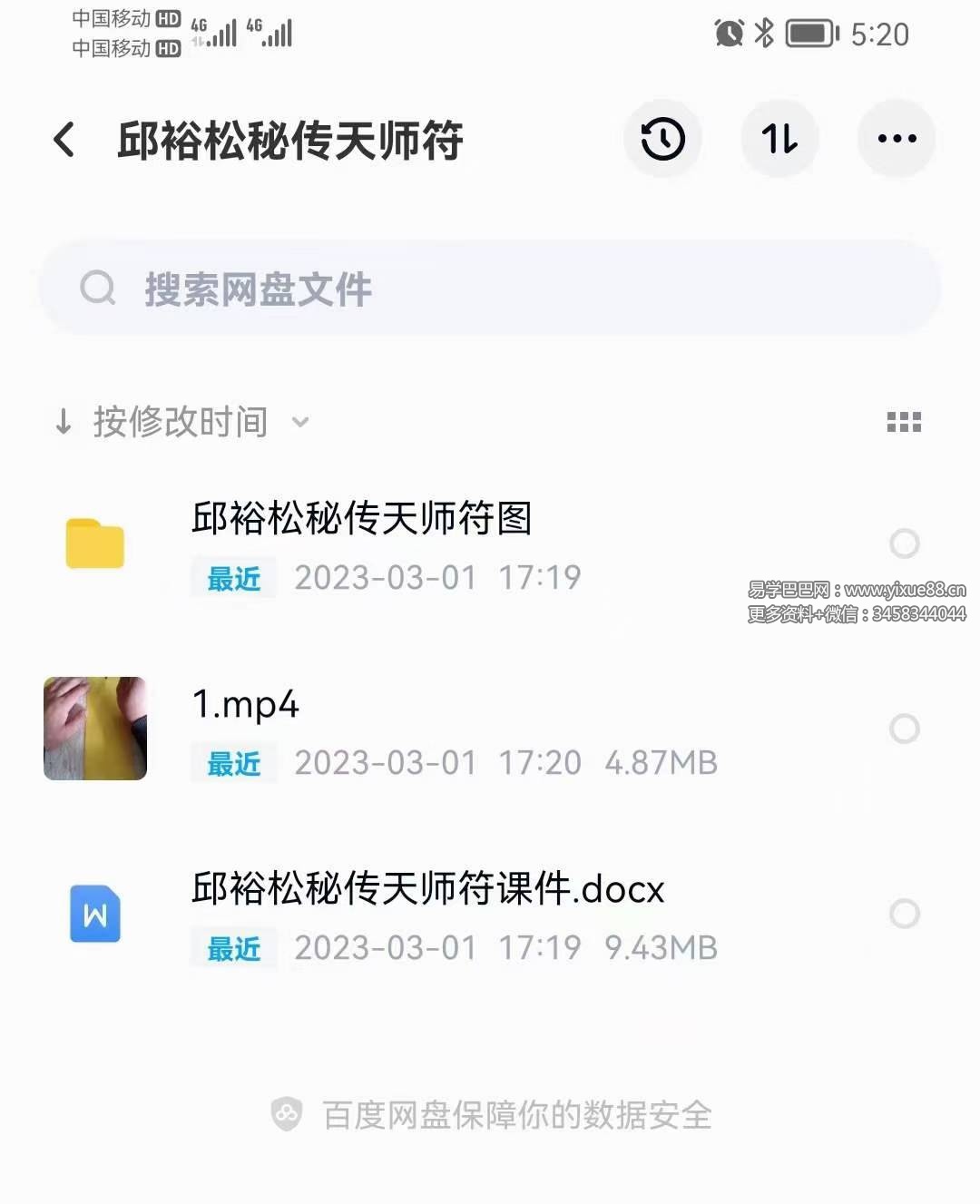
Task: Select the circle next to 1.mp4
Action: 905,728
